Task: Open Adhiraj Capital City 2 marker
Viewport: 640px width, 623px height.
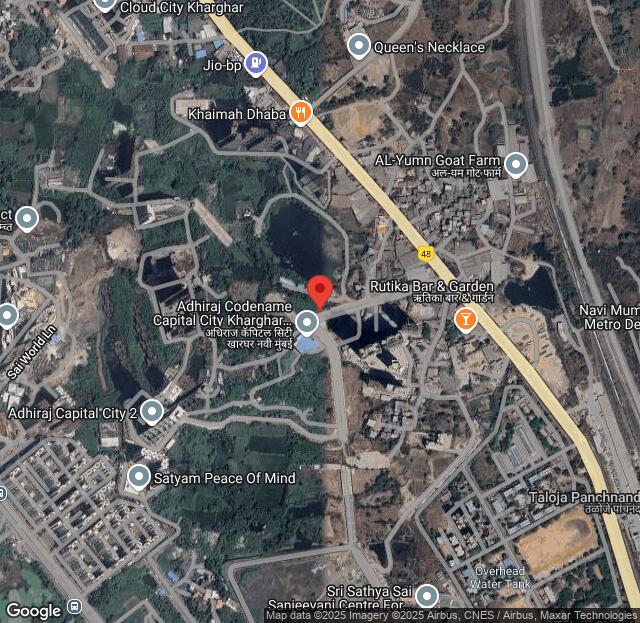Action: click(x=152, y=411)
